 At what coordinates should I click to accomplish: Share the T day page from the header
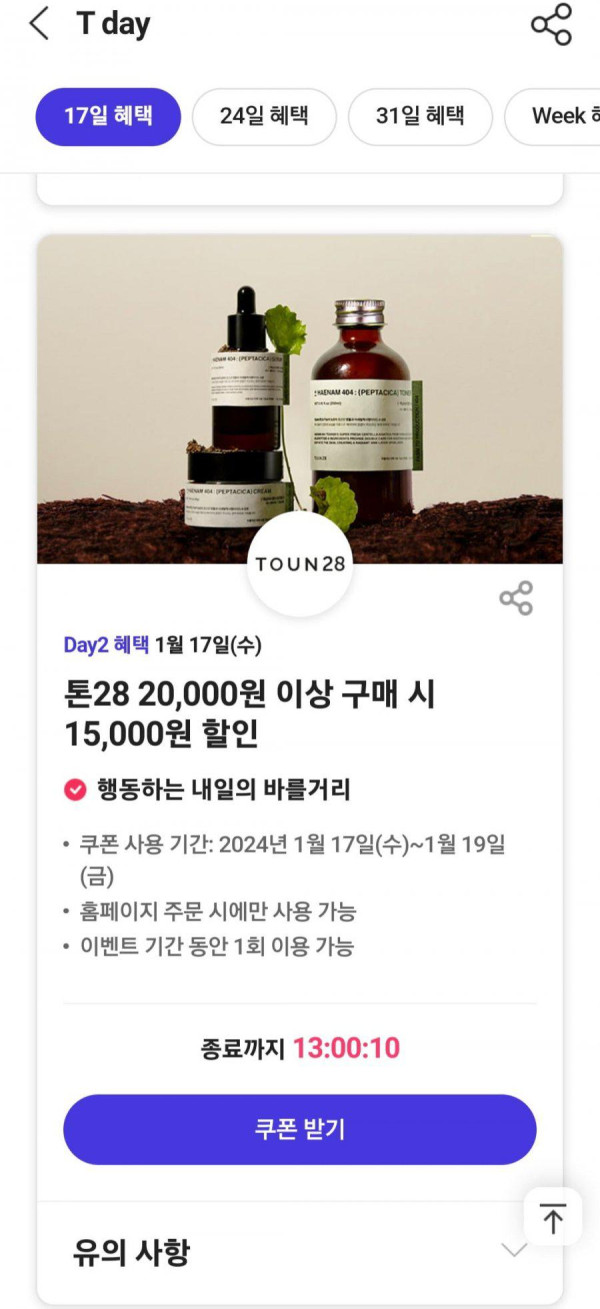551,24
